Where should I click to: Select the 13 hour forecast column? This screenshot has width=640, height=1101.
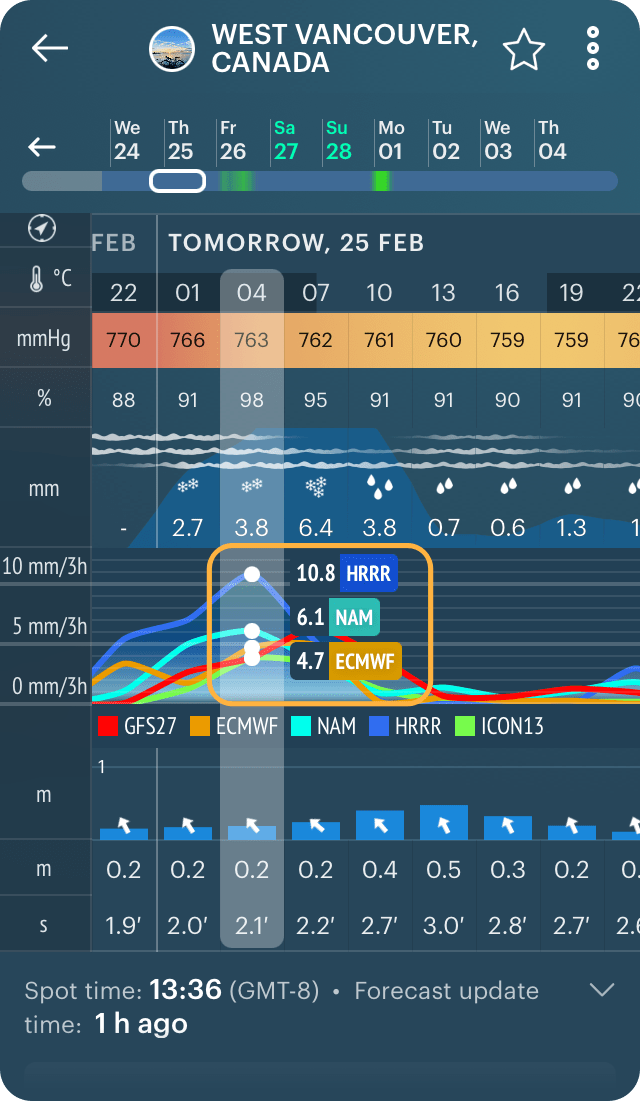tap(443, 293)
